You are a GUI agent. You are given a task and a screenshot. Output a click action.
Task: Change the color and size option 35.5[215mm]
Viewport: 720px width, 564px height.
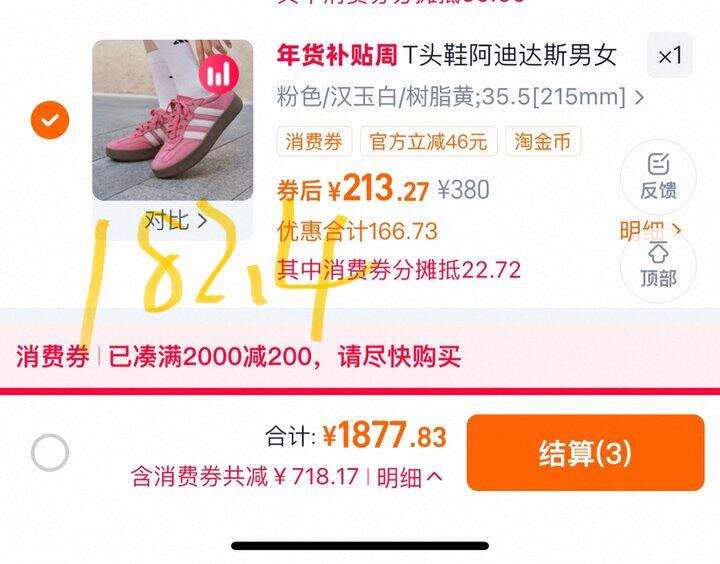point(460,97)
